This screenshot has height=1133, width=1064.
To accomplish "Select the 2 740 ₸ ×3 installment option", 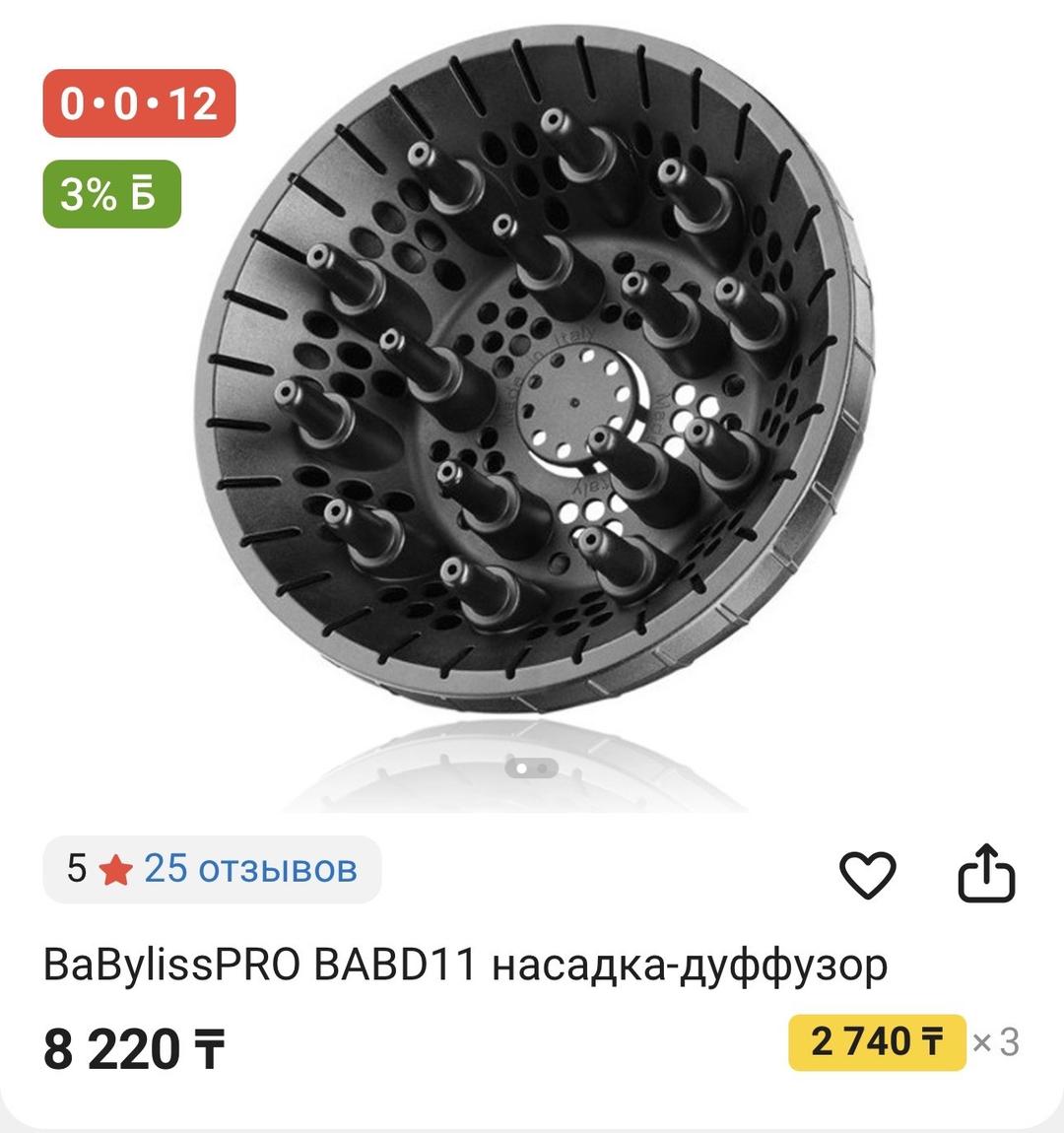I will (903, 1042).
